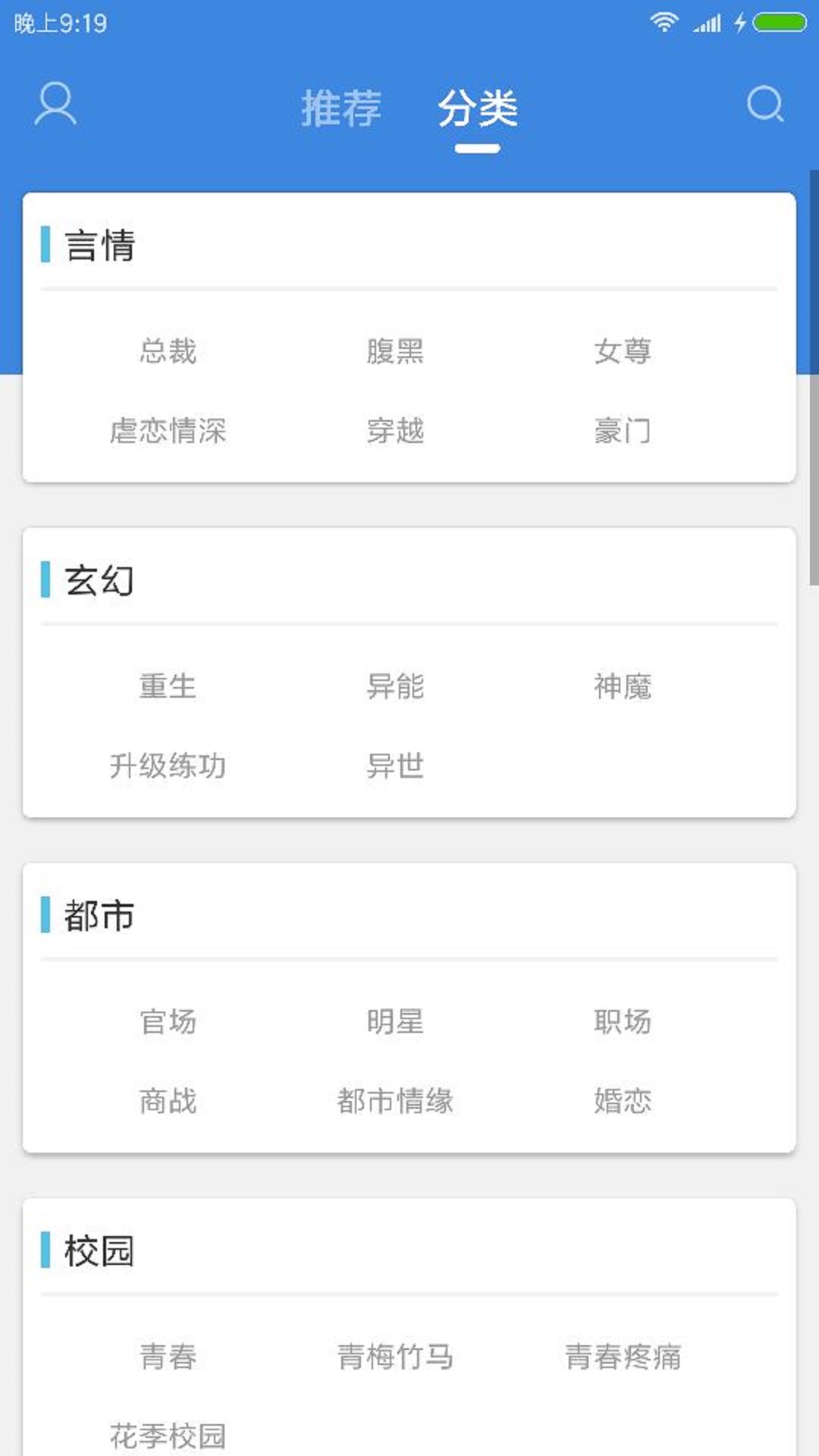
Task: Open 虐恋情深 novels
Action: [x=168, y=431]
